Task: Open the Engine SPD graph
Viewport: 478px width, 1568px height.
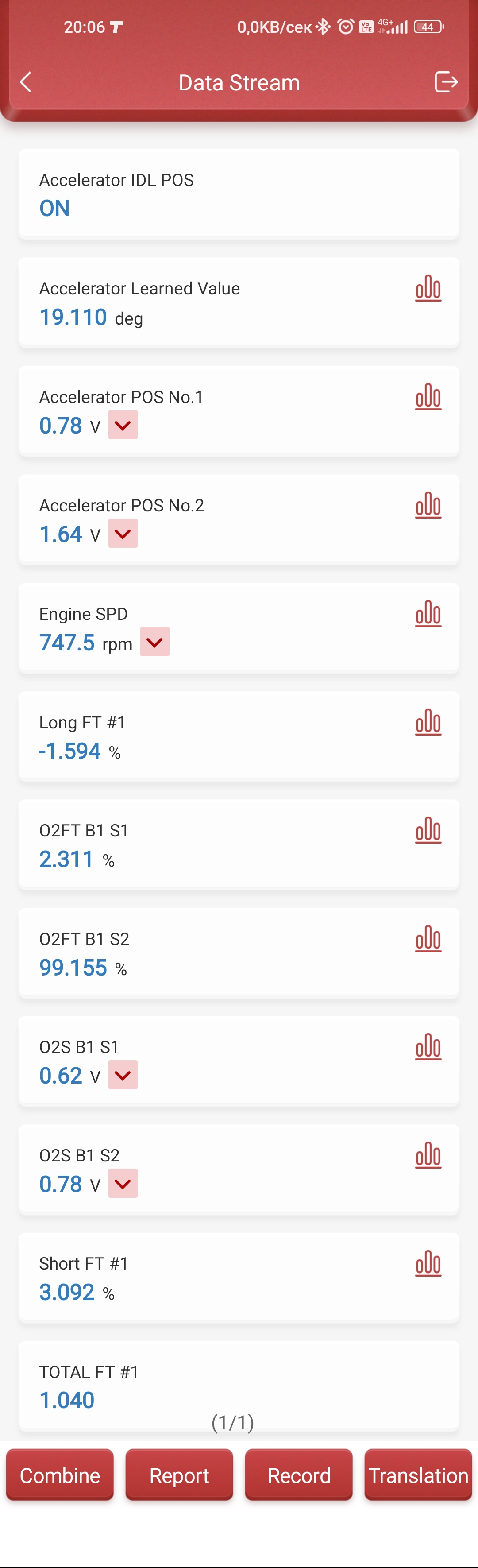Action: pyautogui.click(x=428, y=614)
